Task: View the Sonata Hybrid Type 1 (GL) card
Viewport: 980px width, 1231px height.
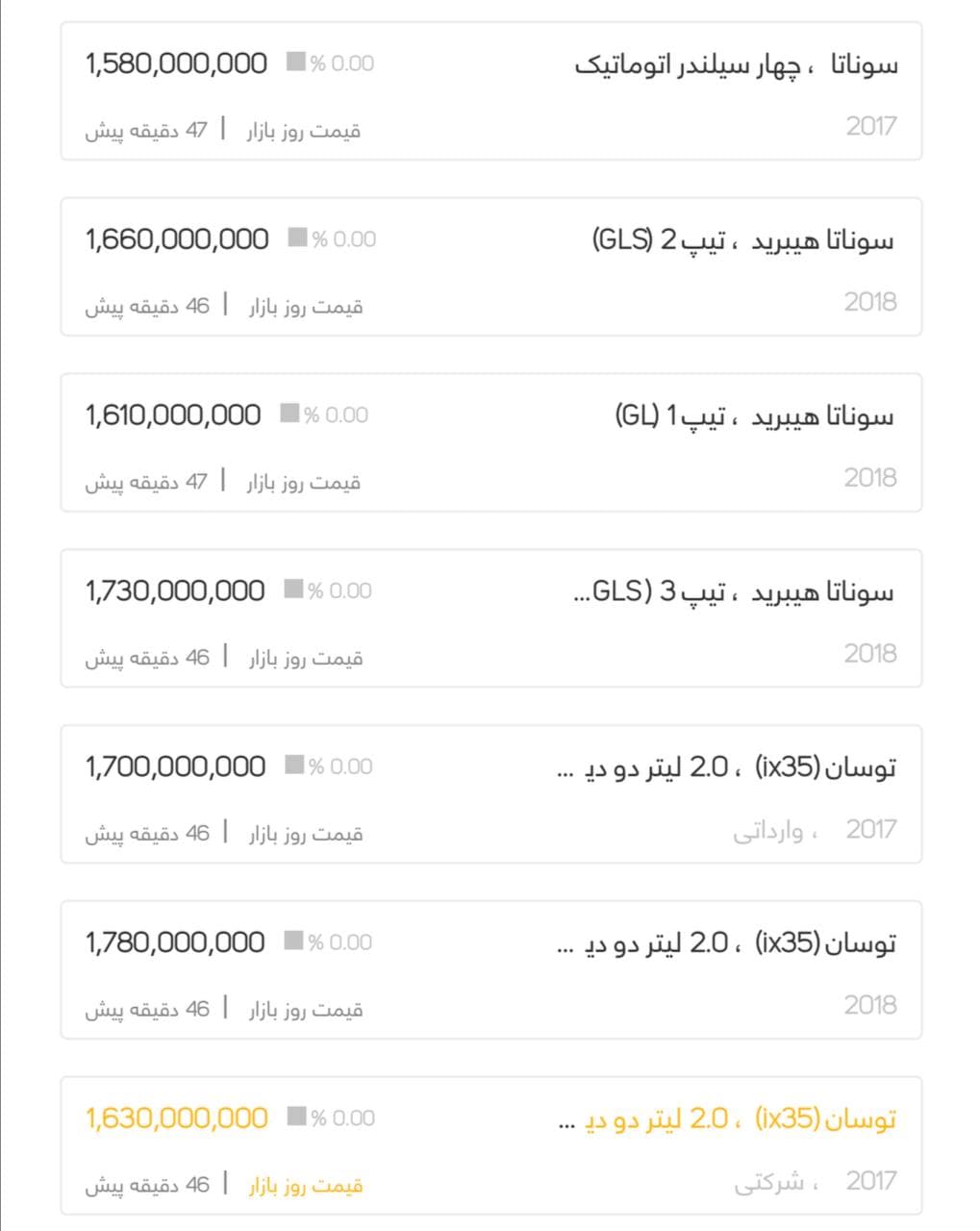Action: coord(490,443)
